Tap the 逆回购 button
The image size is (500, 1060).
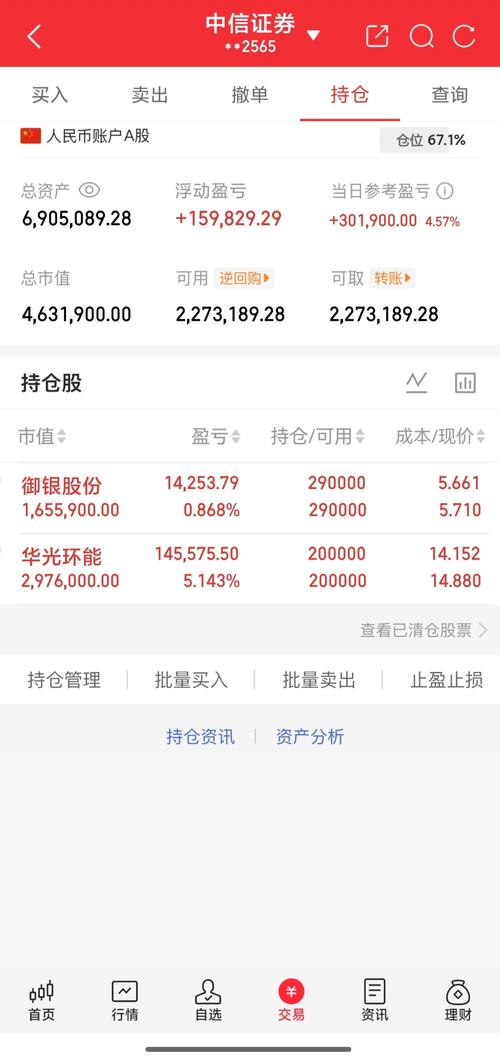pos(244,278)
